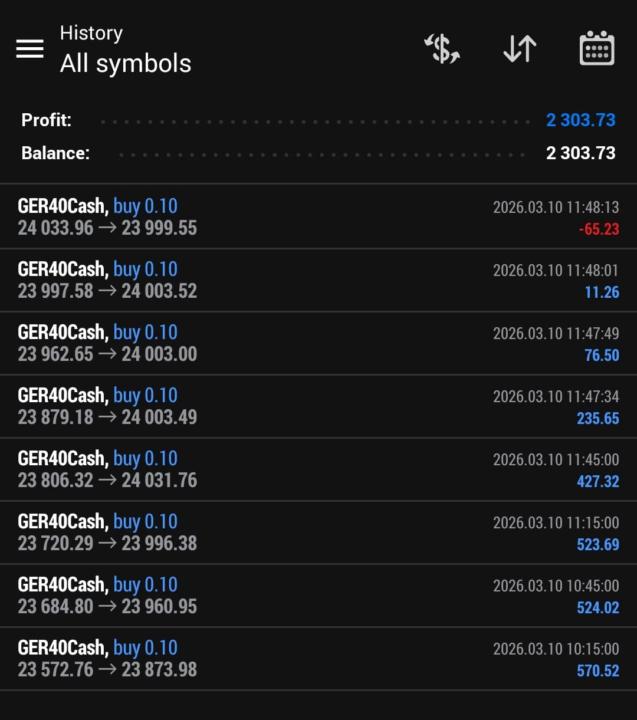Tap the trade with 524.02 profit
The height and width of the screenshot is (720, 637).
pos(318,595)
